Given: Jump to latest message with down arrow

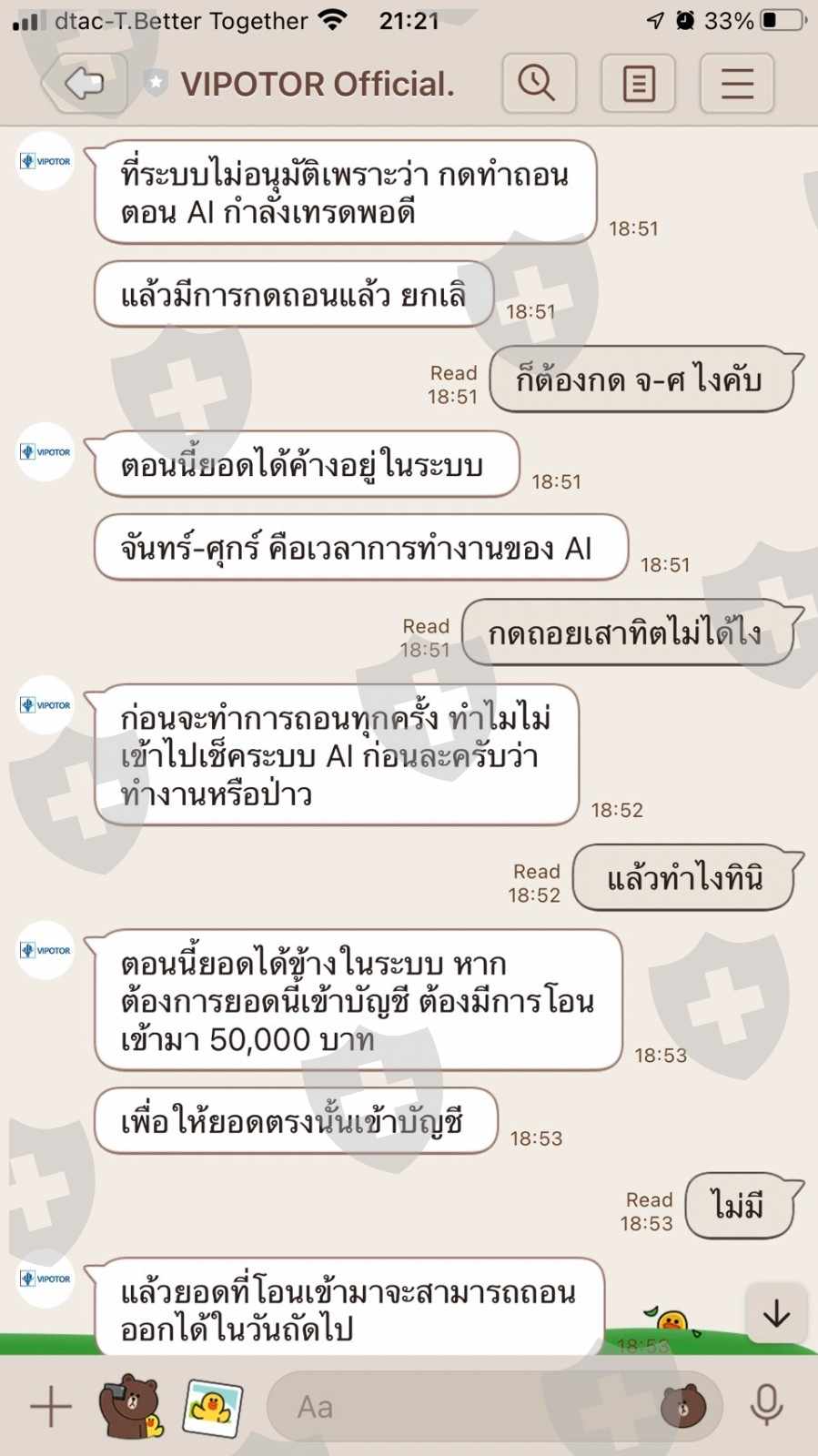Looking at the screenshot, I should [775, 1314].
